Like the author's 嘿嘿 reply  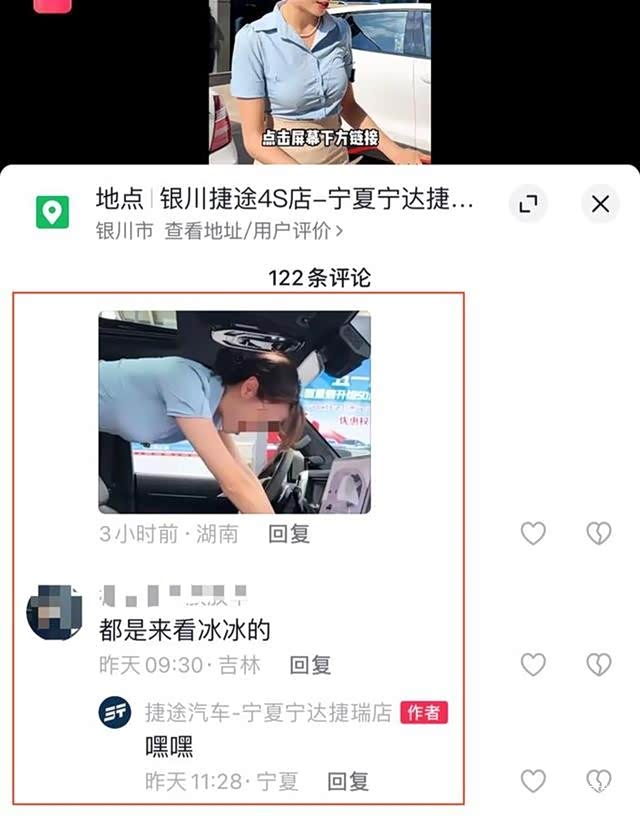pyautogui.click(x=533, y=780)
